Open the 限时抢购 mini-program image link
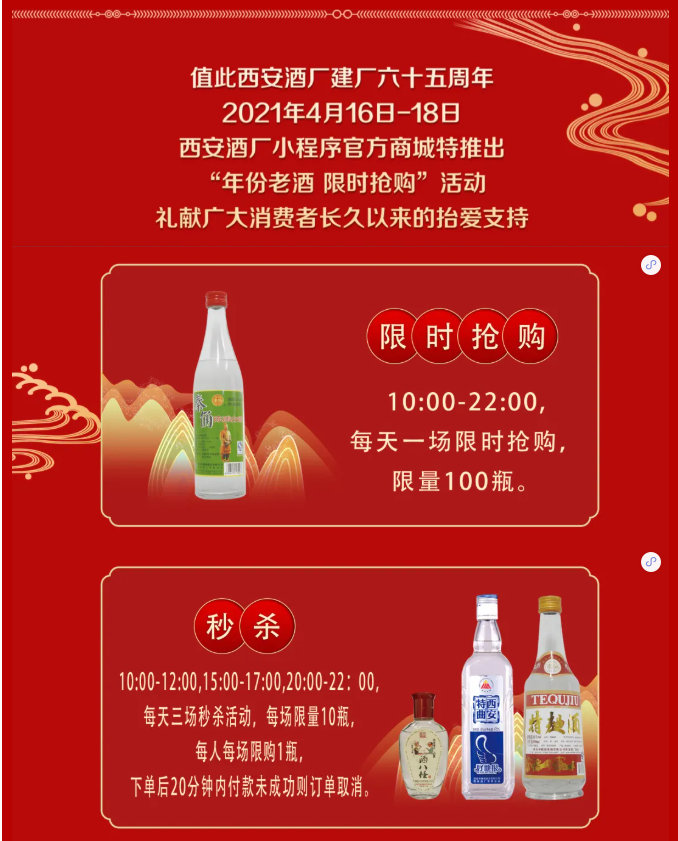Viewport: 678px width, 841px height. point(651,265)
